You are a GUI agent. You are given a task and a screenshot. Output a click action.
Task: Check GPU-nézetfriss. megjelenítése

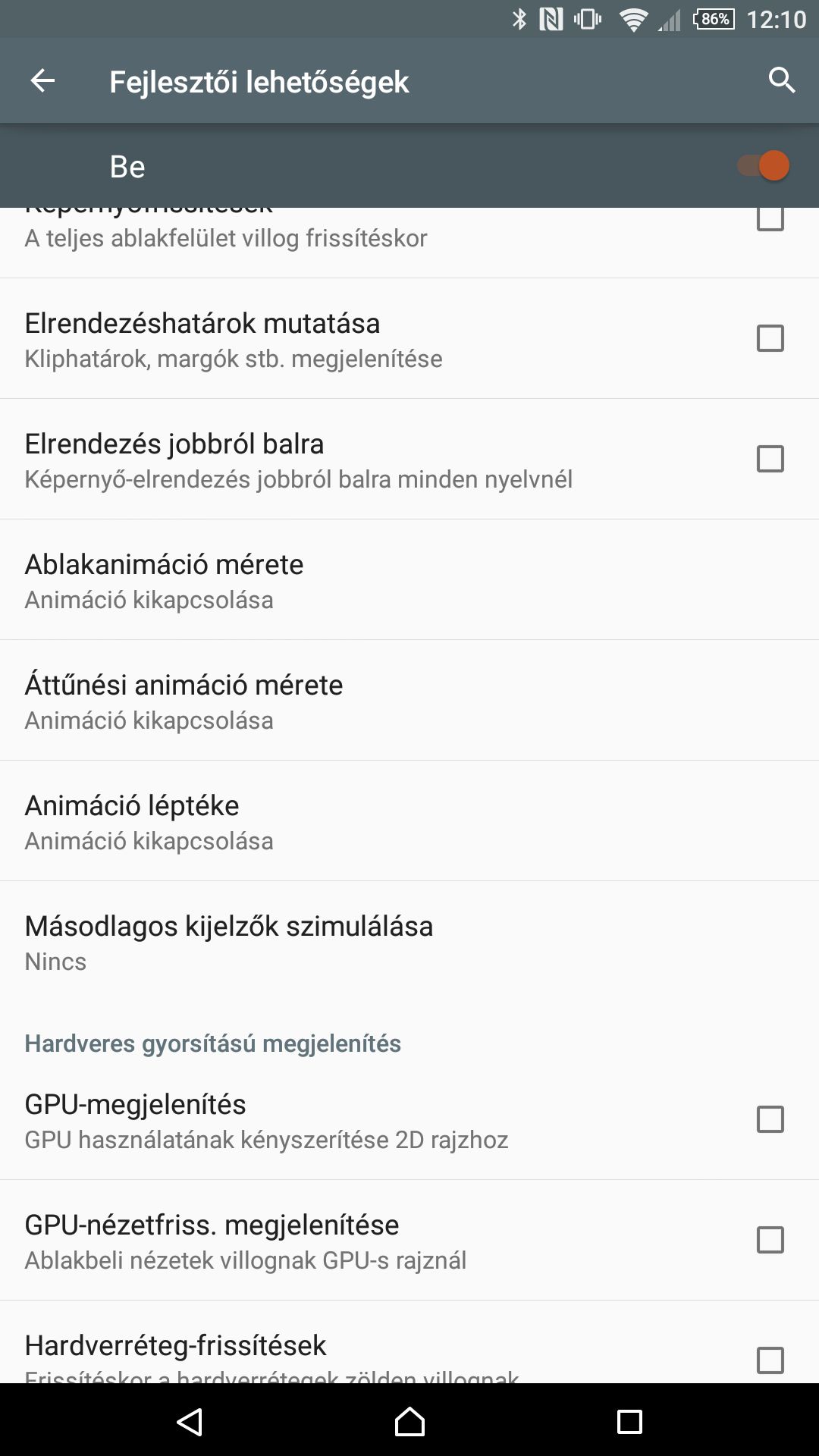770,1240
